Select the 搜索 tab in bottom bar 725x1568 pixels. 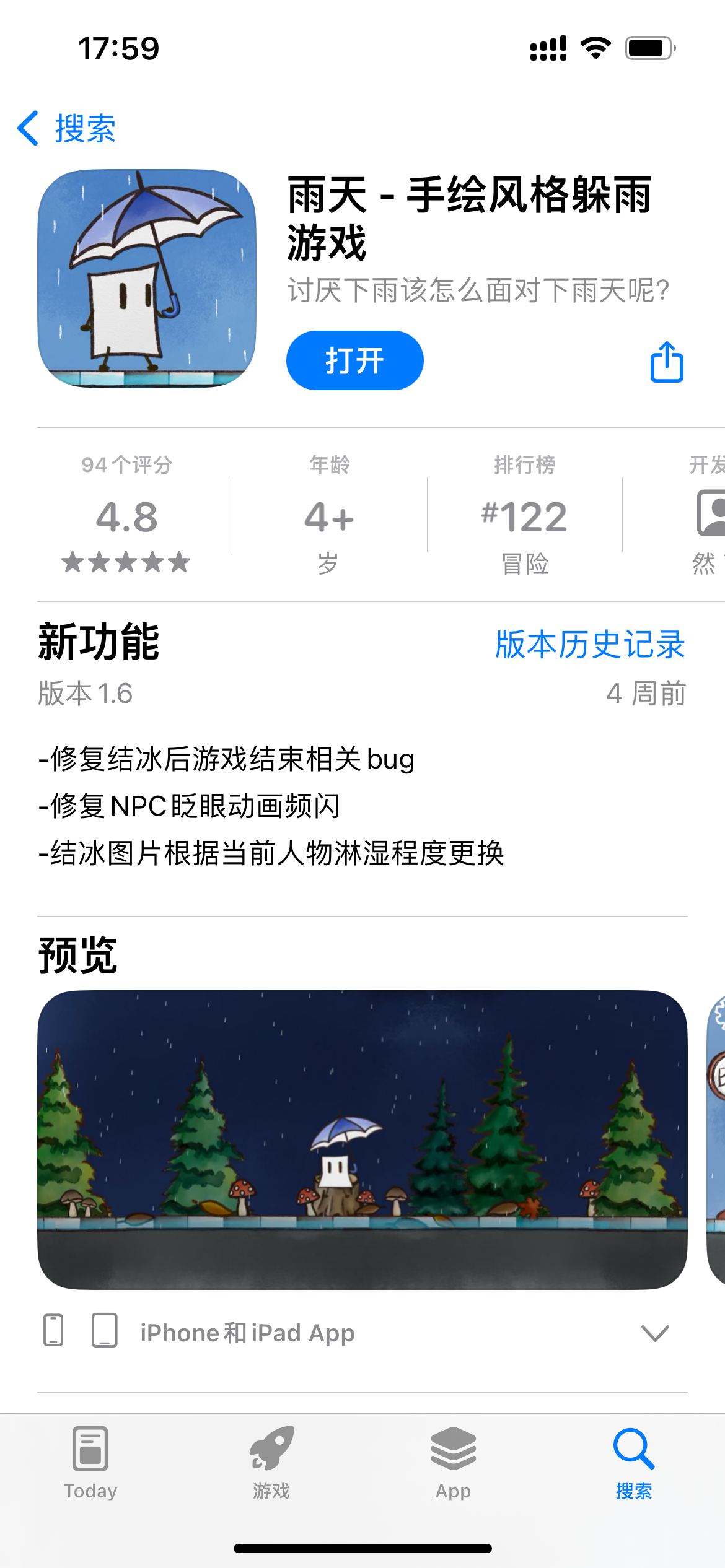(x=634, y=1463)
